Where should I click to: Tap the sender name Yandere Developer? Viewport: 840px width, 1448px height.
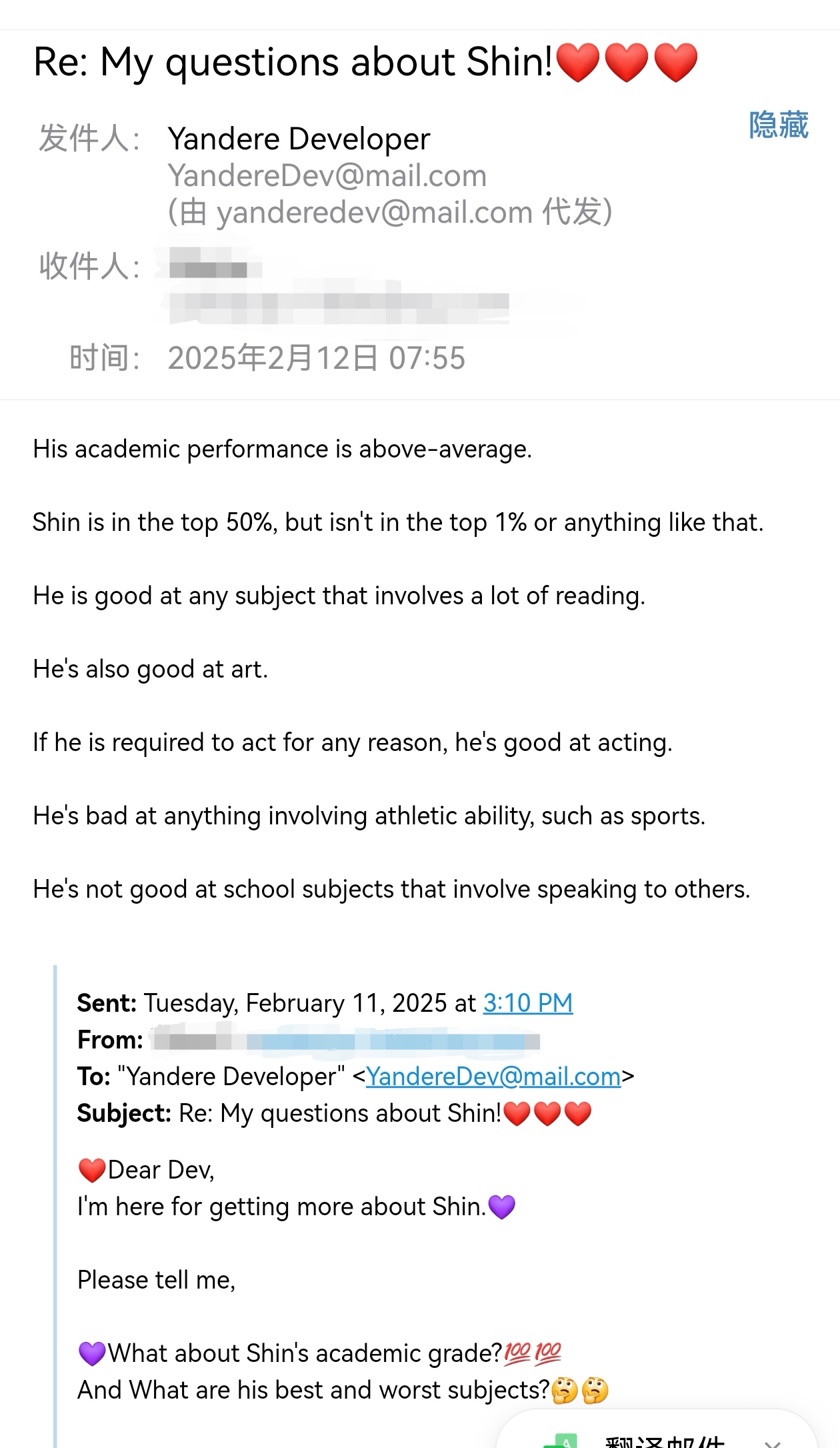click(x=299, y=139)
